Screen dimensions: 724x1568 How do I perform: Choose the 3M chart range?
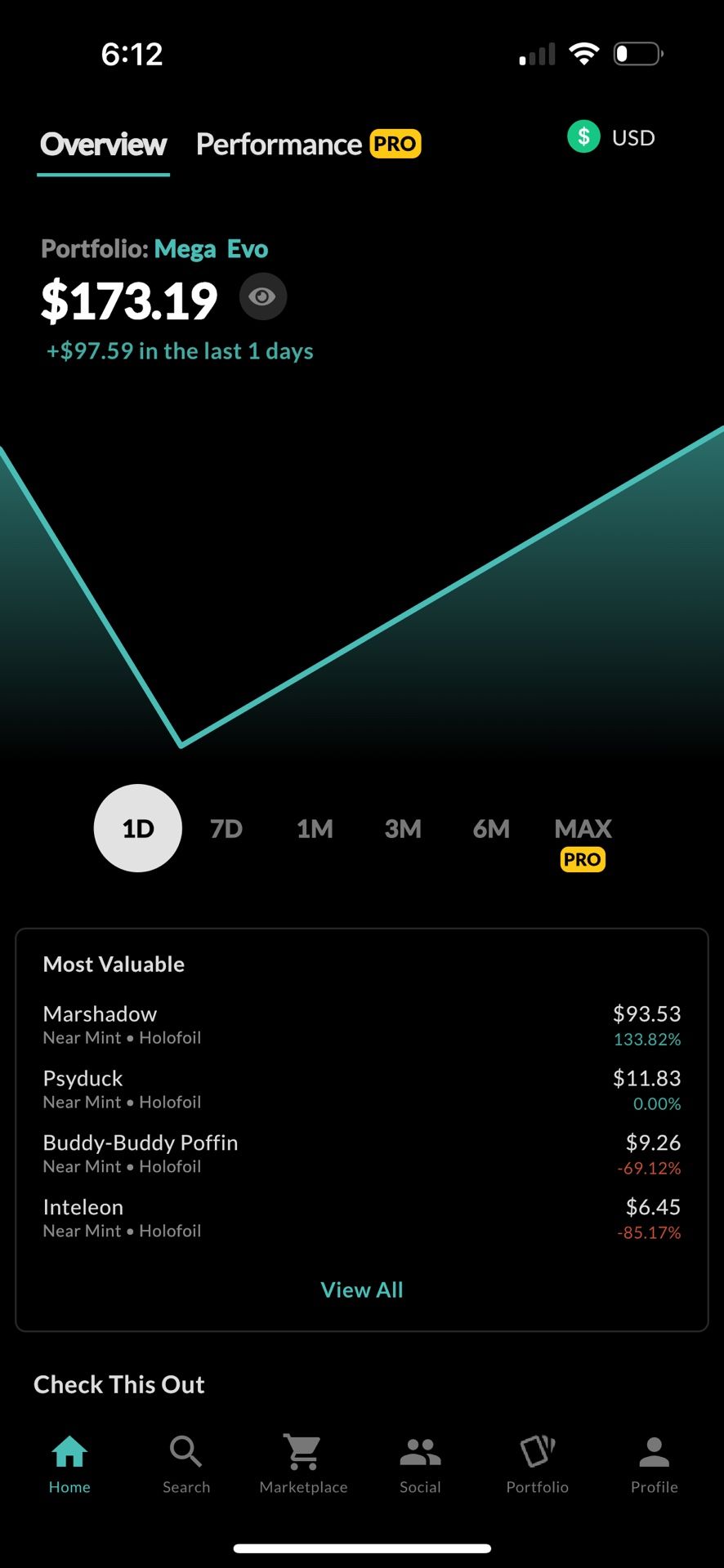click(403, 829)
